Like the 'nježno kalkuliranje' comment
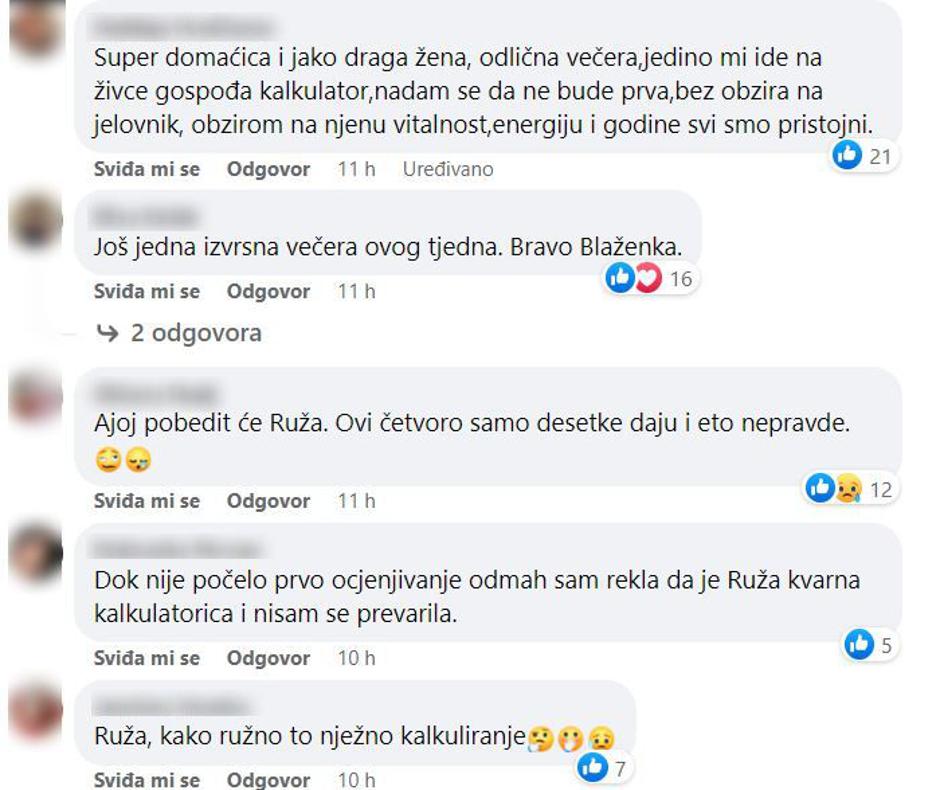 click(x=147, y=779)
